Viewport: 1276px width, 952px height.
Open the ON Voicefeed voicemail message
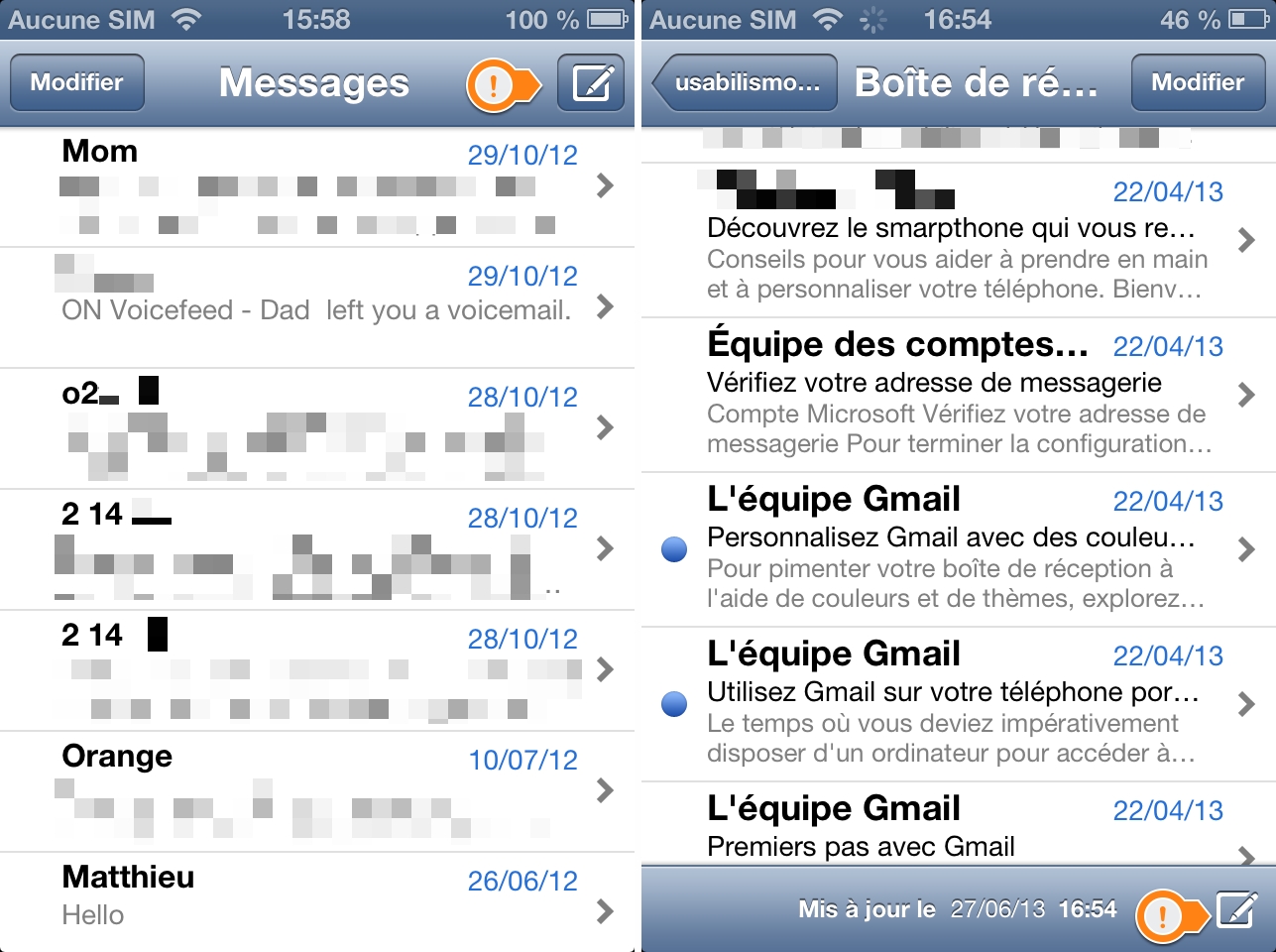click(317, 307)
